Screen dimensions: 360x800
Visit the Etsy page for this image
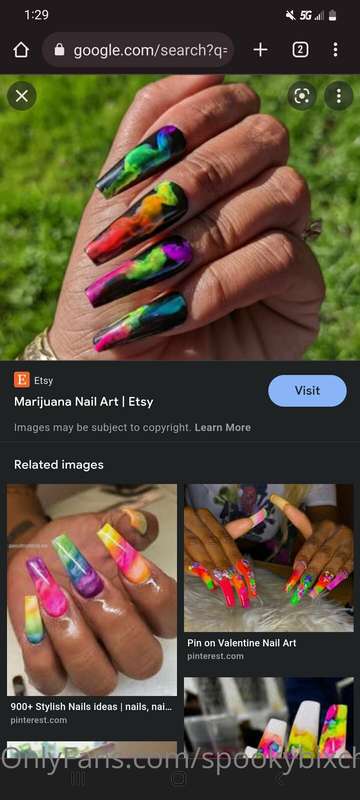(307, 391)
